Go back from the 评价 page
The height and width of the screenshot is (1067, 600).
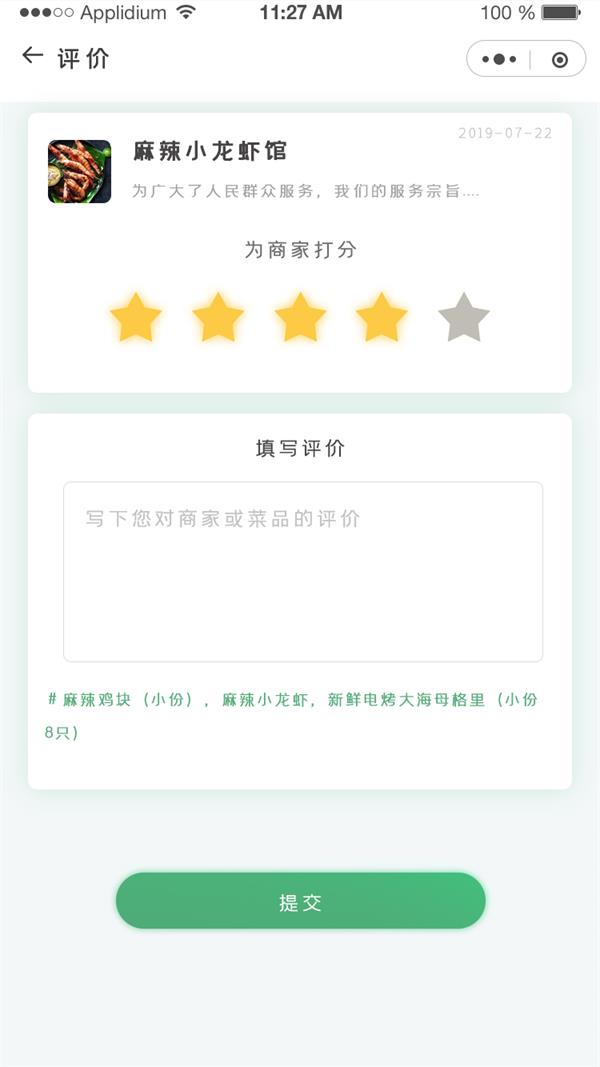[33, 57]
